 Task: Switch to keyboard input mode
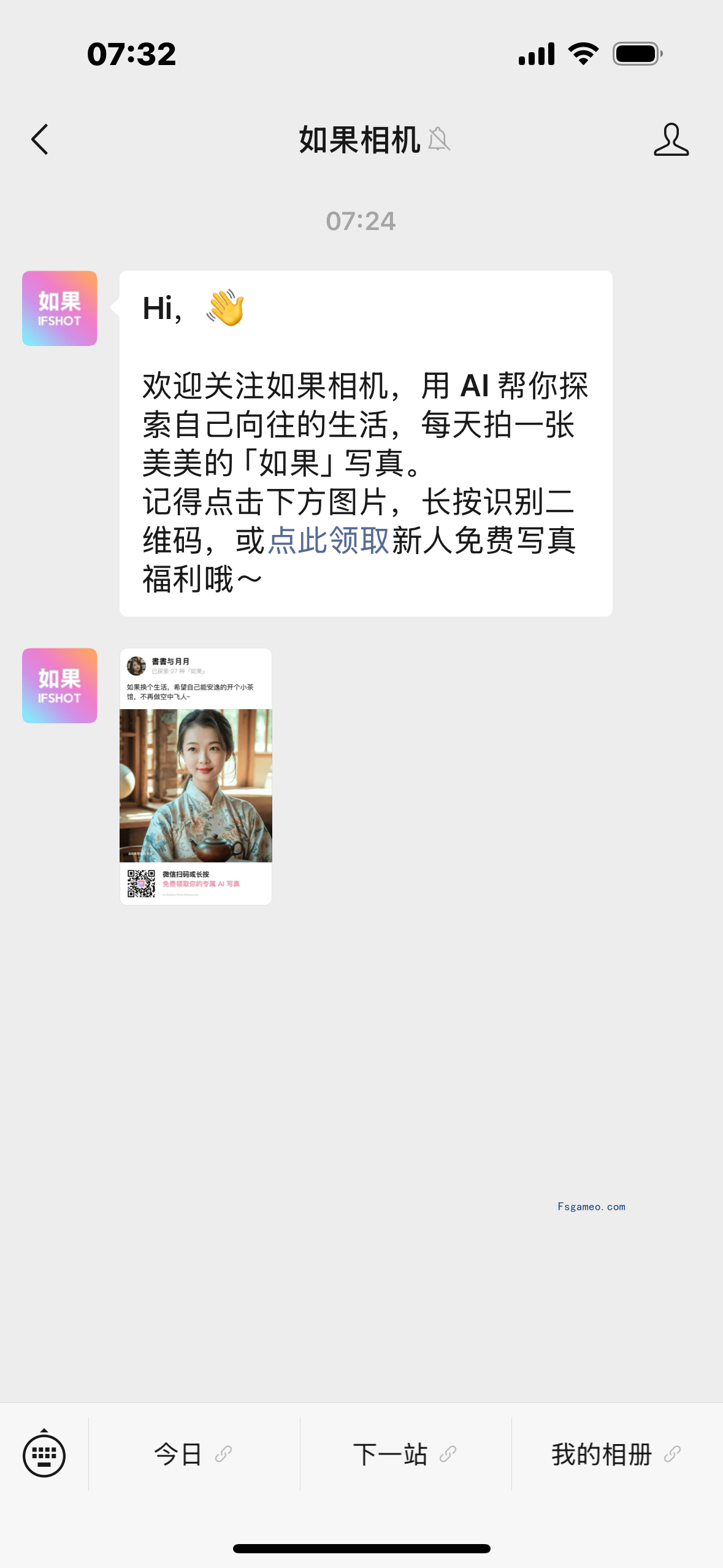[x=44, y=1455]
